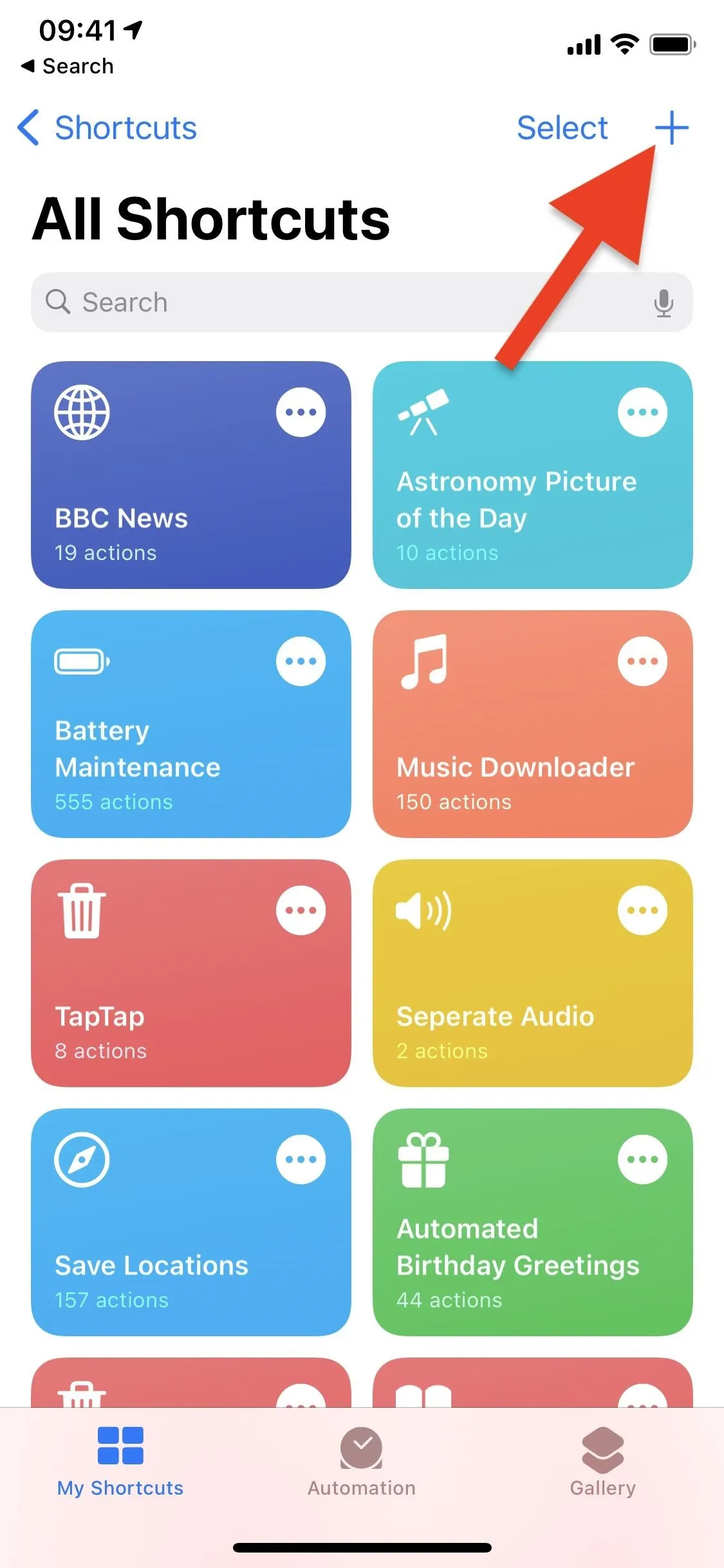Switch to the Gallery tab

coord(602,1462)
